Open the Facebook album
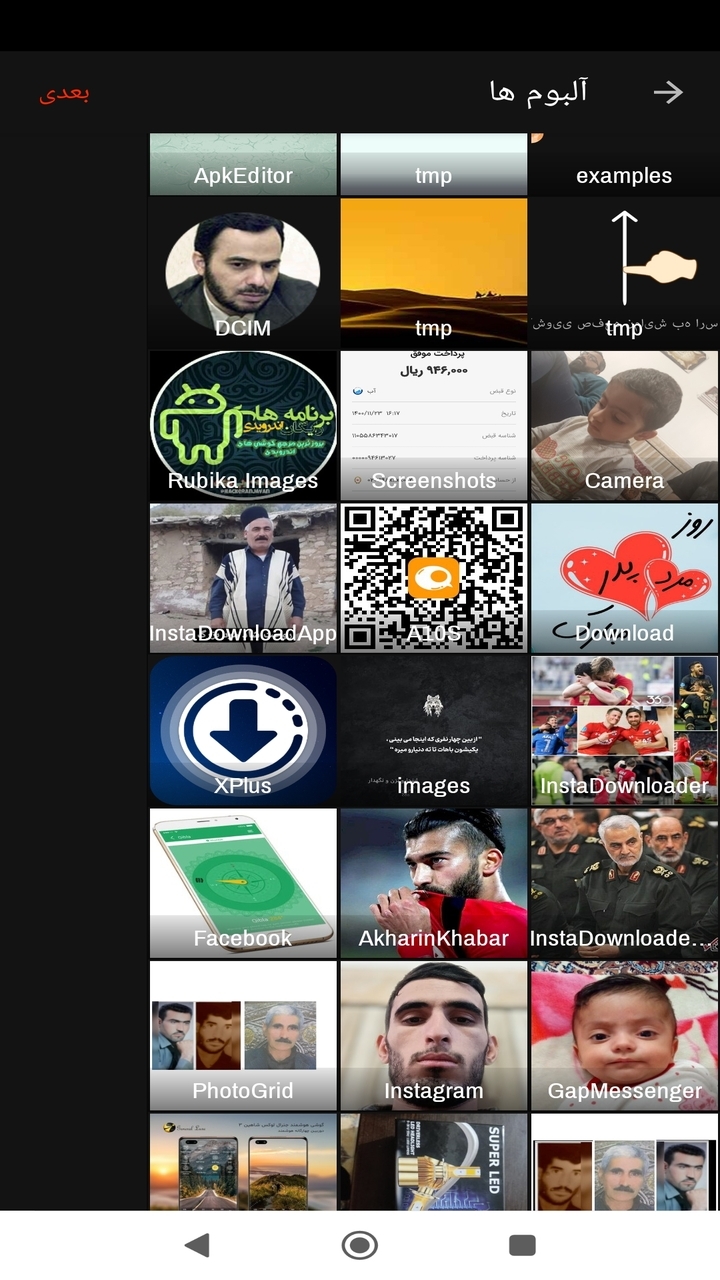The image size is (720, 1280). (x=243, y=883)
